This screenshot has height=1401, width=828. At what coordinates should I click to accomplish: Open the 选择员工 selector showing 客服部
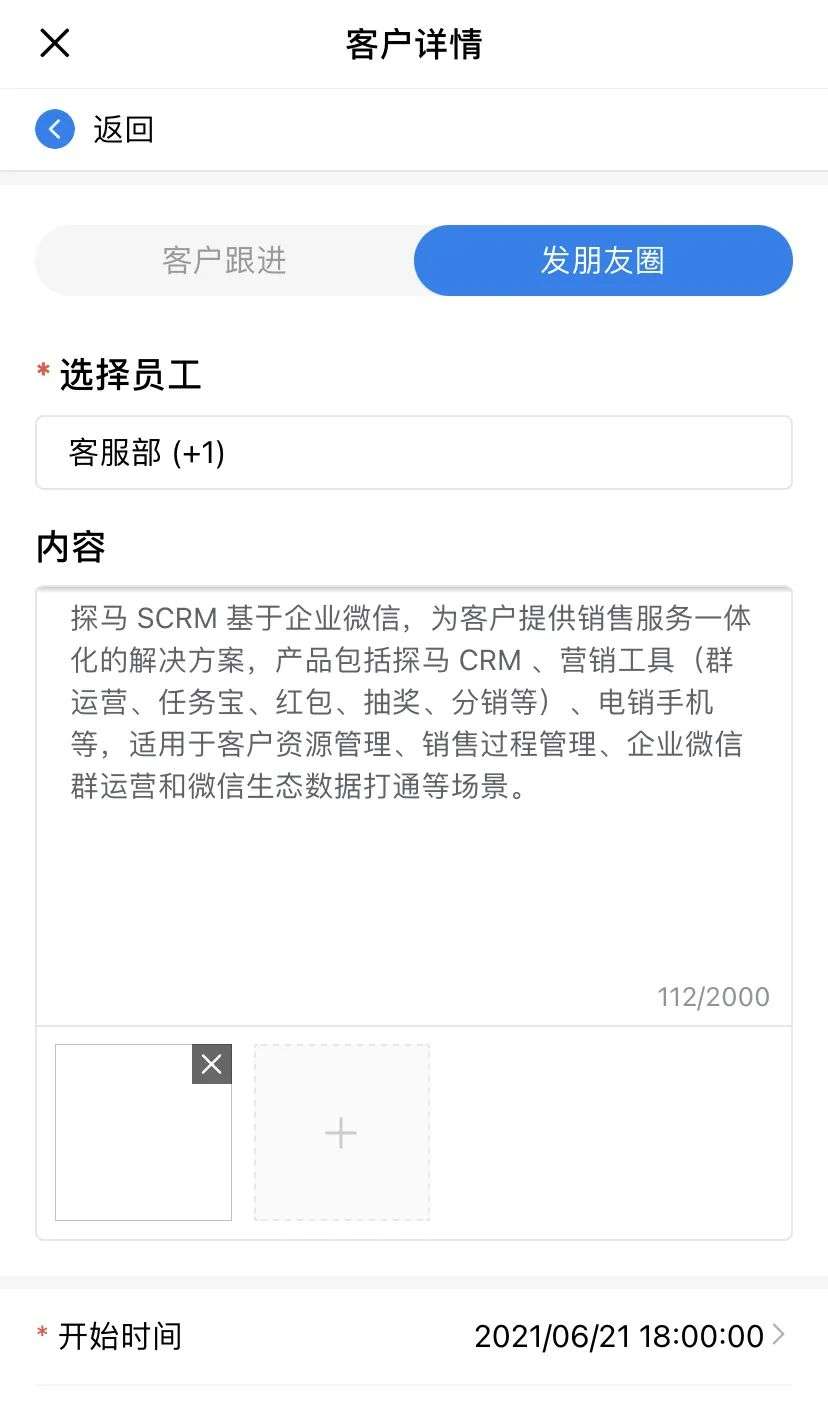point(413,453)
